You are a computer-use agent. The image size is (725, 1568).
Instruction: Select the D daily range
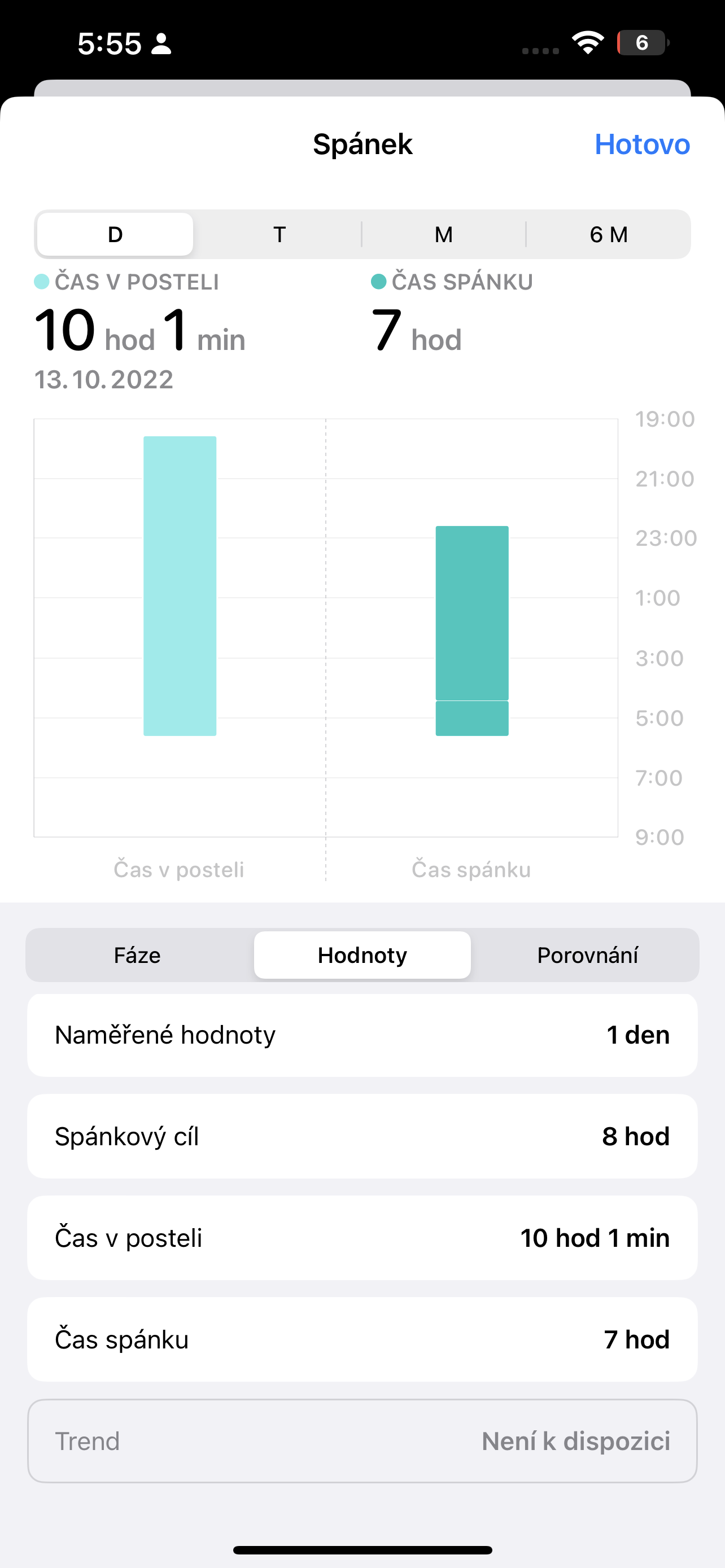coord(115,234)
